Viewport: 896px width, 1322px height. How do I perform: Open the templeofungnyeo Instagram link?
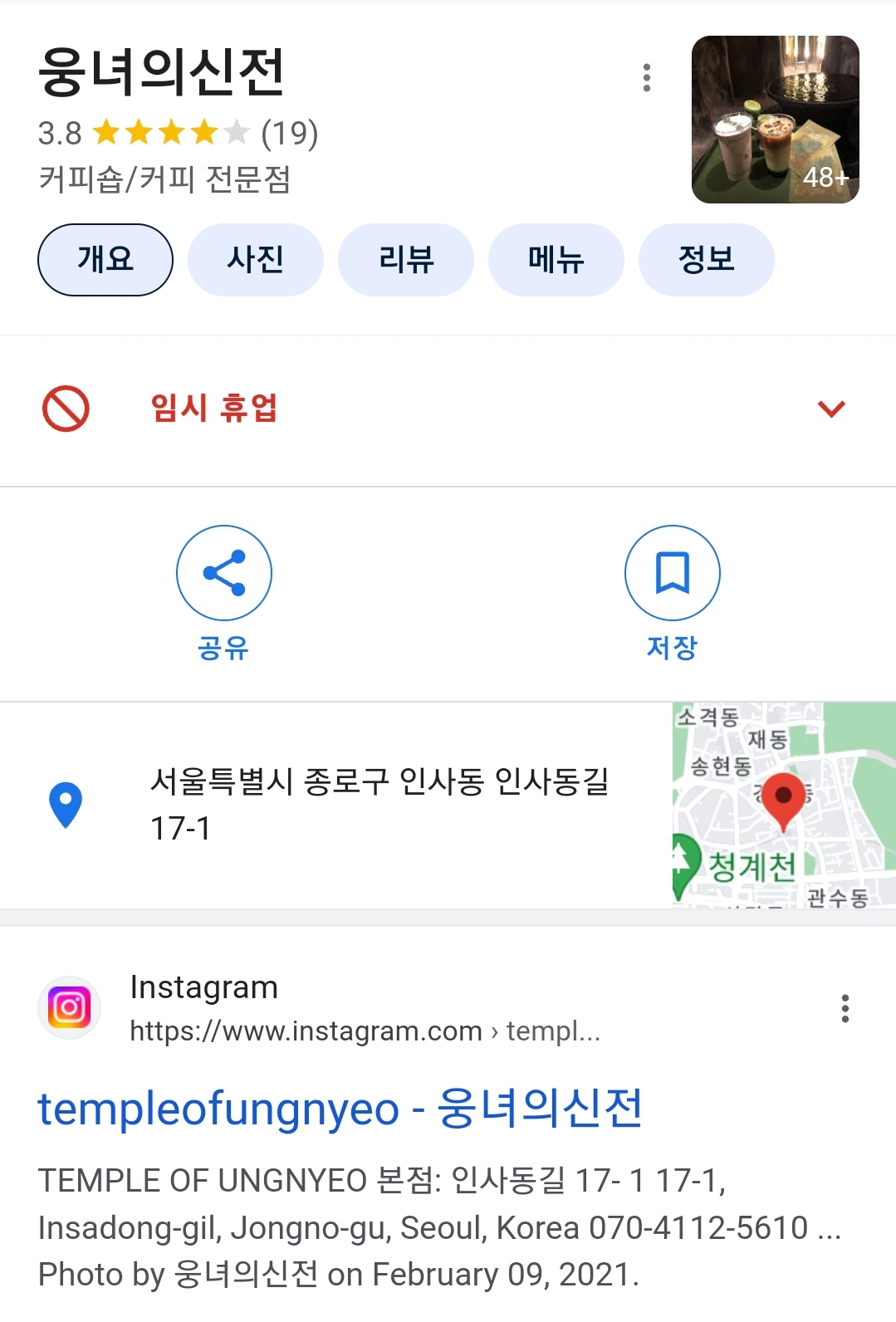pos(340,1109)
